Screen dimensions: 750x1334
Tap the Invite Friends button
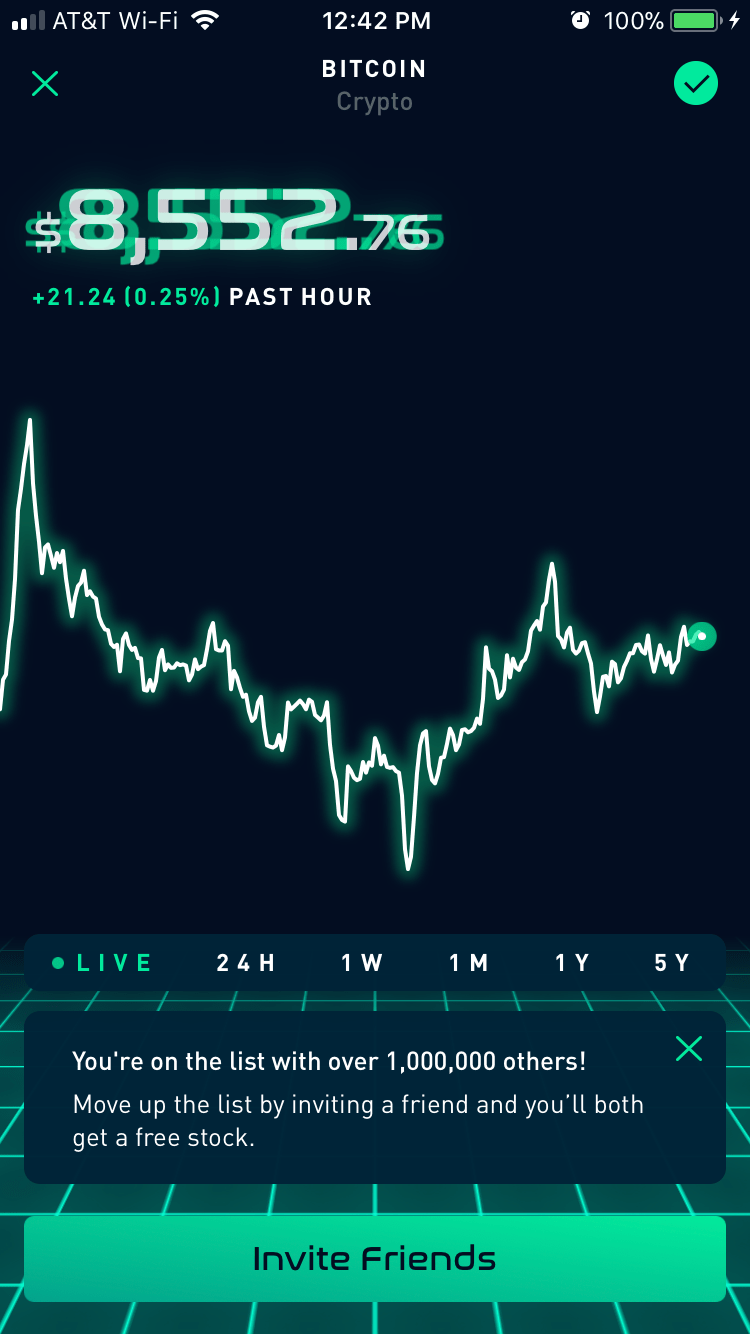pos(375,1258)
